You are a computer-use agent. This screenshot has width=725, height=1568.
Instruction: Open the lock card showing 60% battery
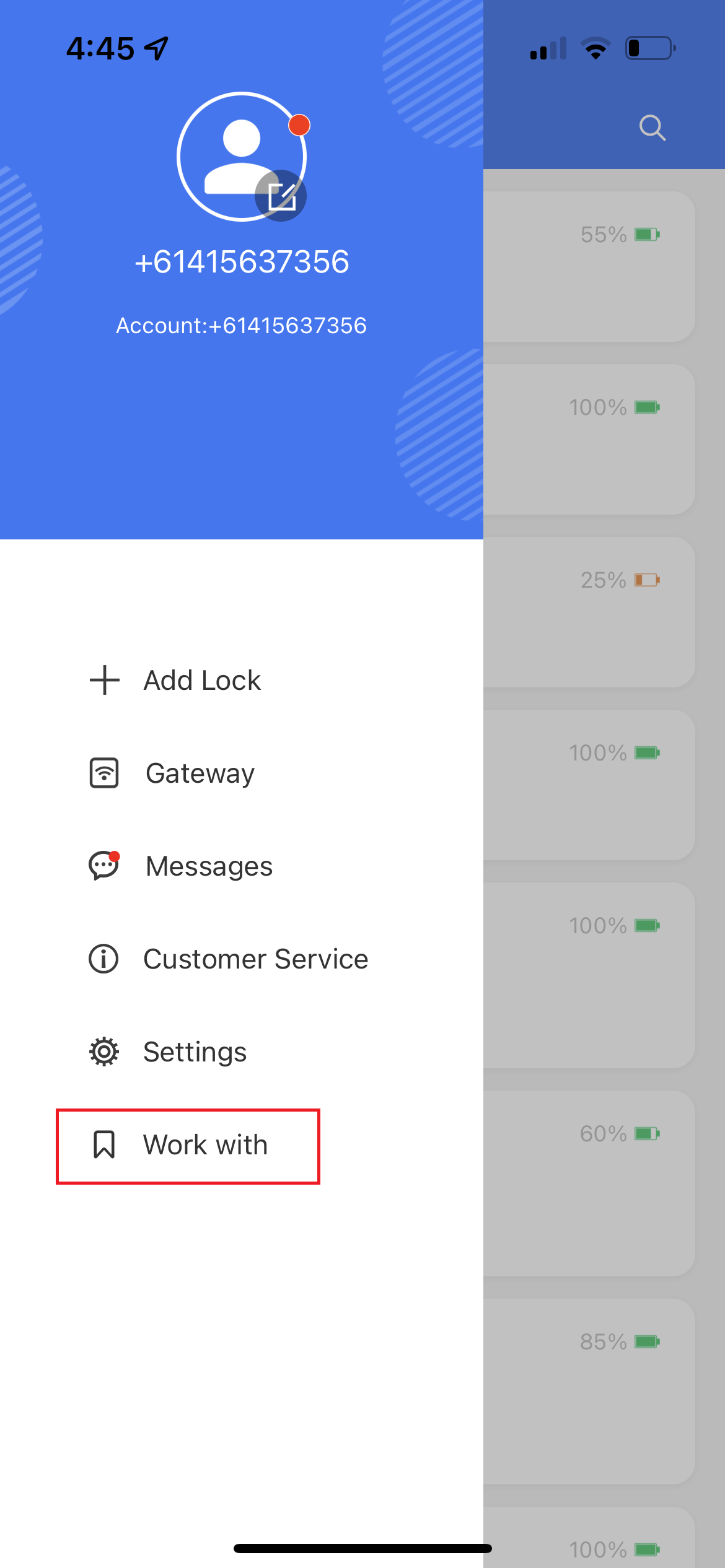pyautogui.click(x=589, y=1183)
